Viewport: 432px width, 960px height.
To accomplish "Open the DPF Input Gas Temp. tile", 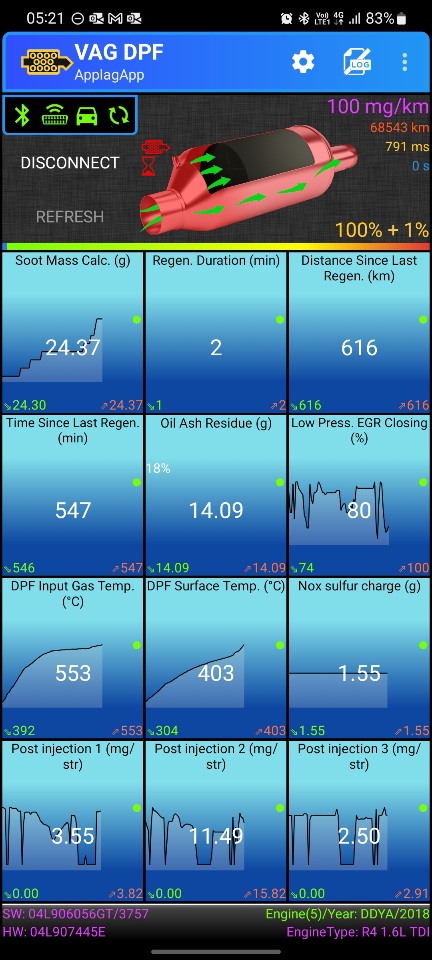I will pyautogui.click(x=73, y=658).
